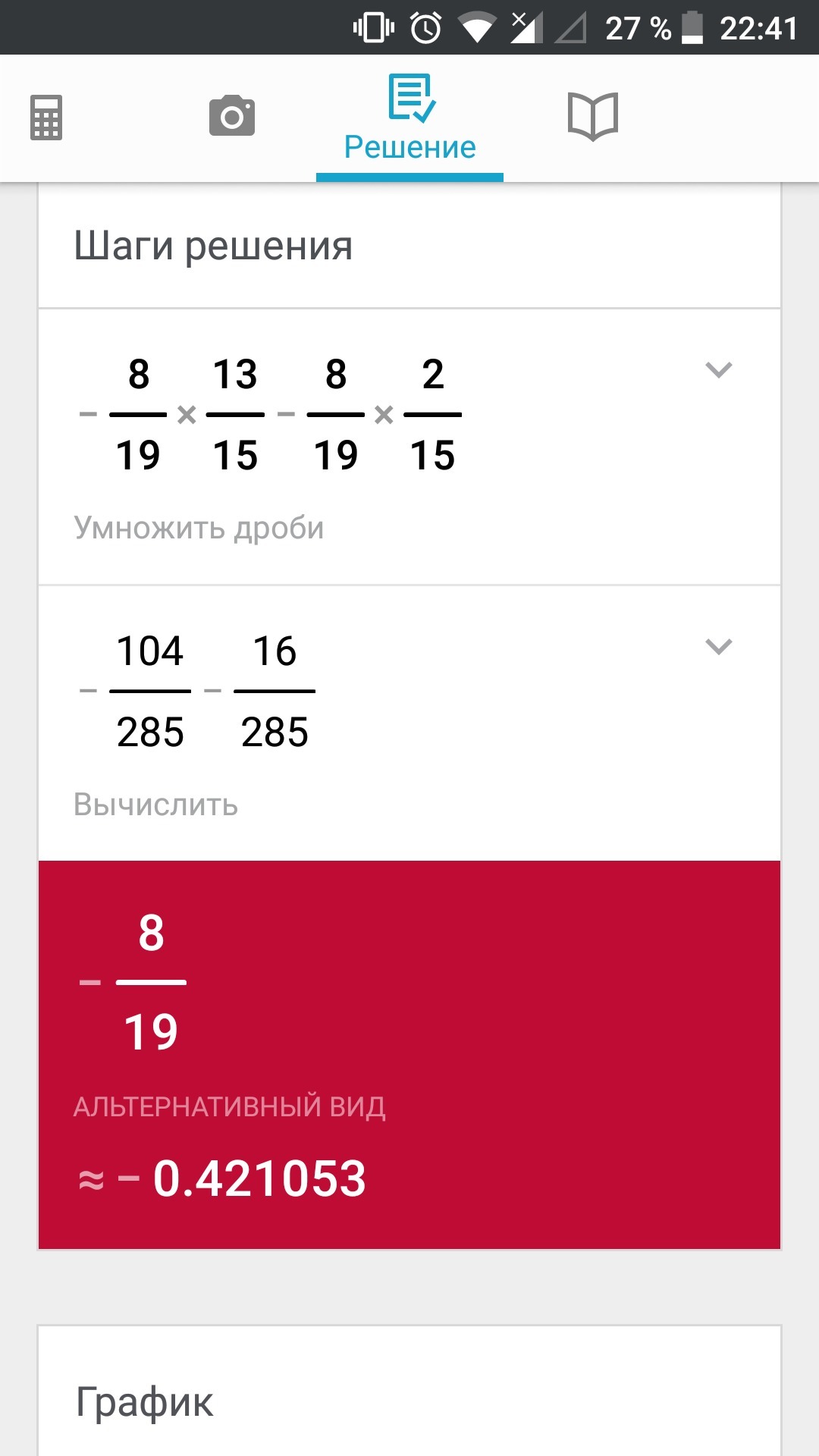
Task: Select the Решение tab
Action: click(x=409, y=119)
